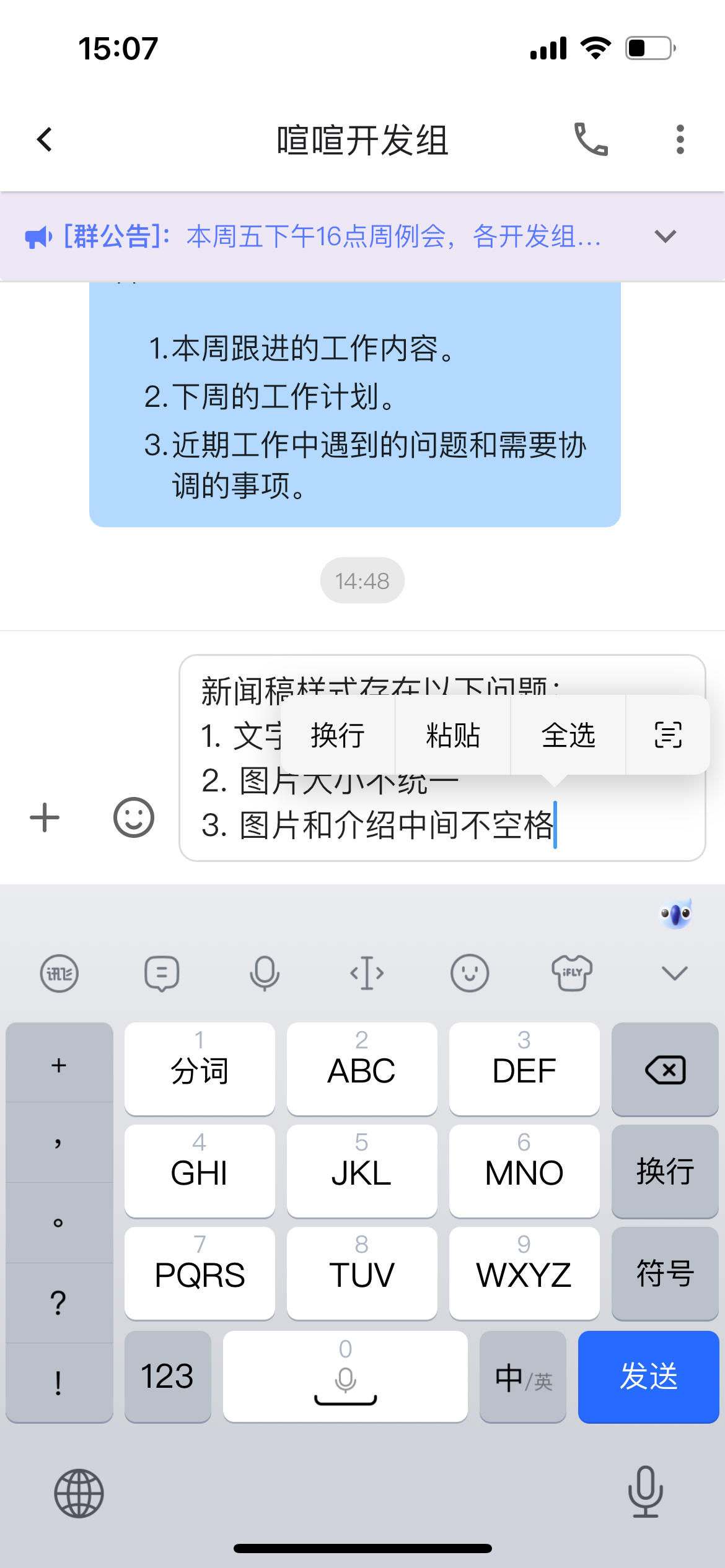Switch keyboards with the globe icon

coord(79,1493)
